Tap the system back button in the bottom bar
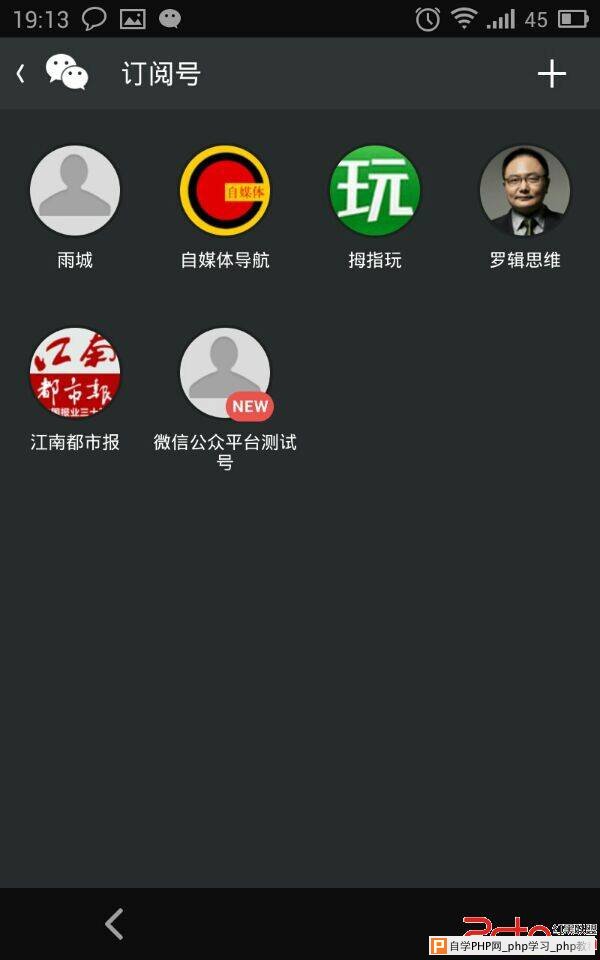 (115, 924)
